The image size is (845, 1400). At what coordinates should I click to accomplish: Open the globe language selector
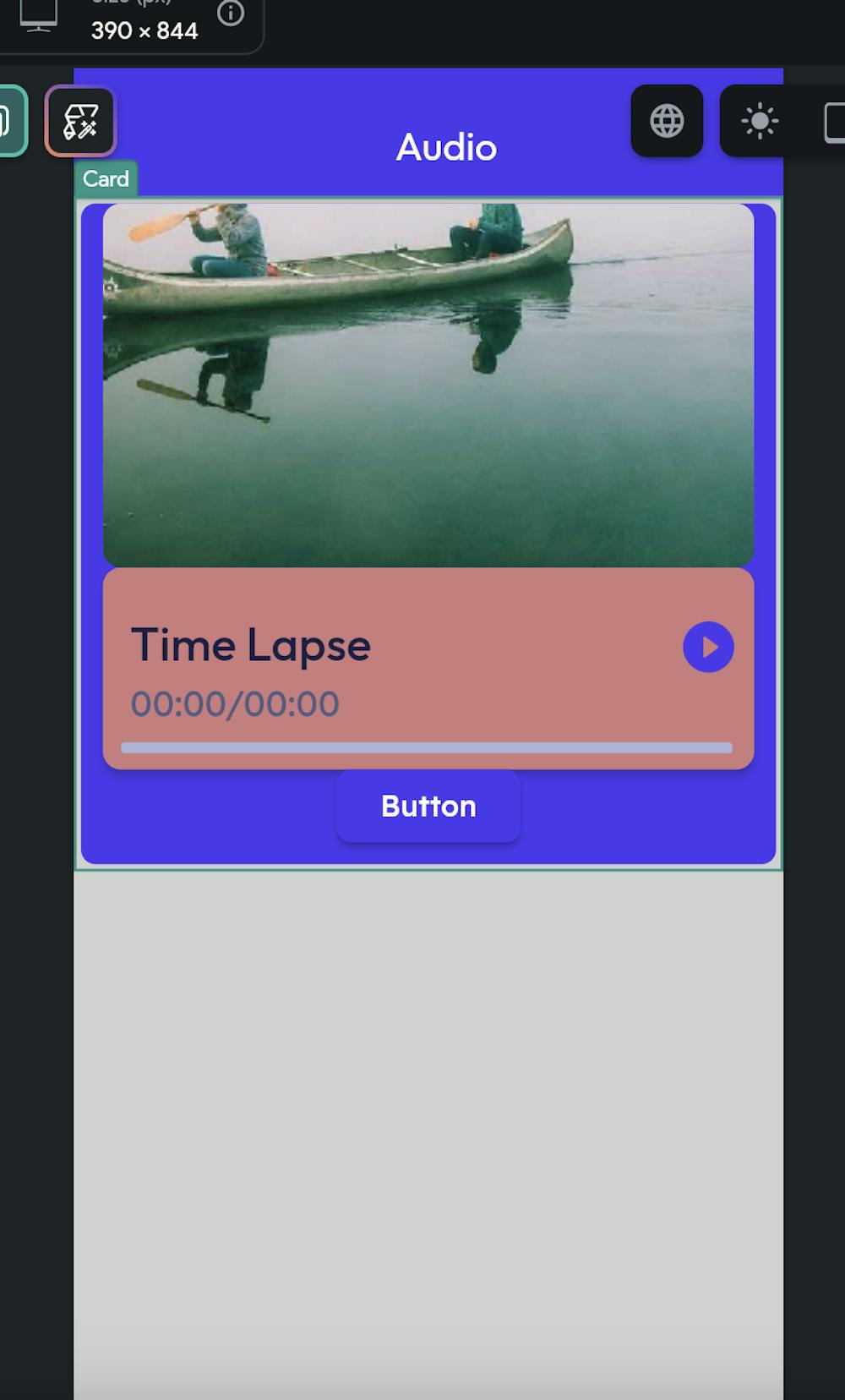[x=667, y=121]
